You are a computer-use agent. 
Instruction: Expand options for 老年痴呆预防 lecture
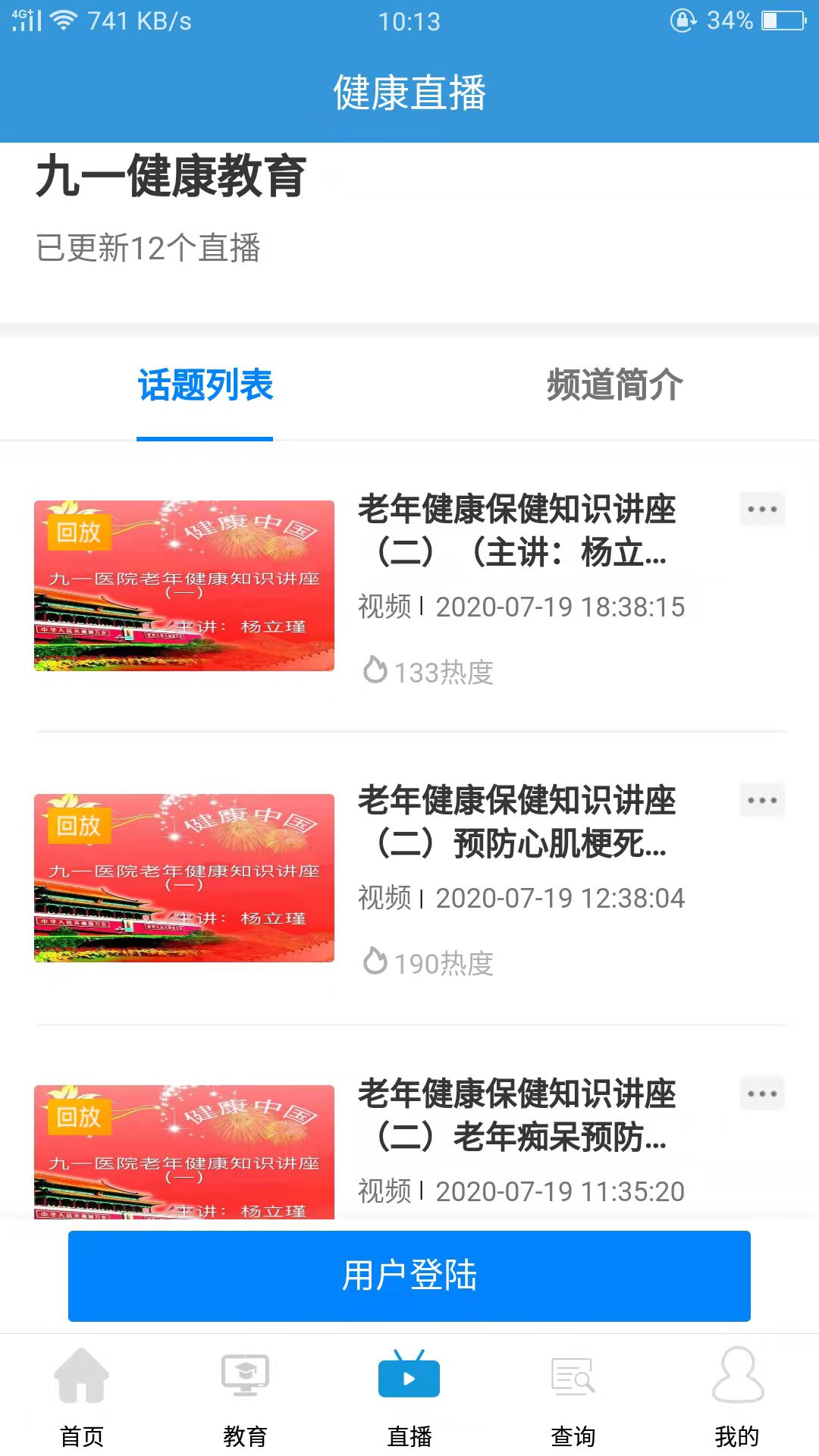coord(761,1093)
